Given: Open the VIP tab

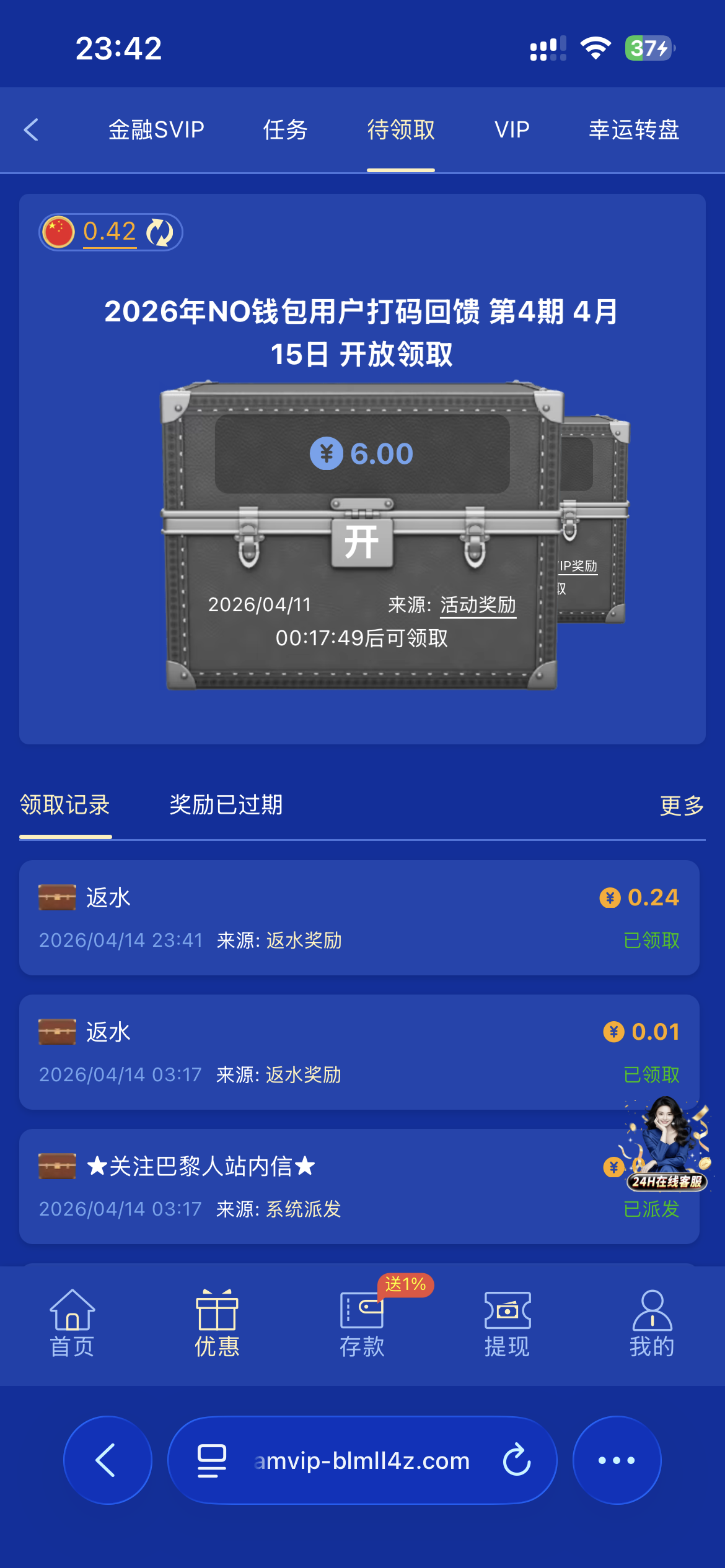Looking at the screenshot, I should point(512,130).
